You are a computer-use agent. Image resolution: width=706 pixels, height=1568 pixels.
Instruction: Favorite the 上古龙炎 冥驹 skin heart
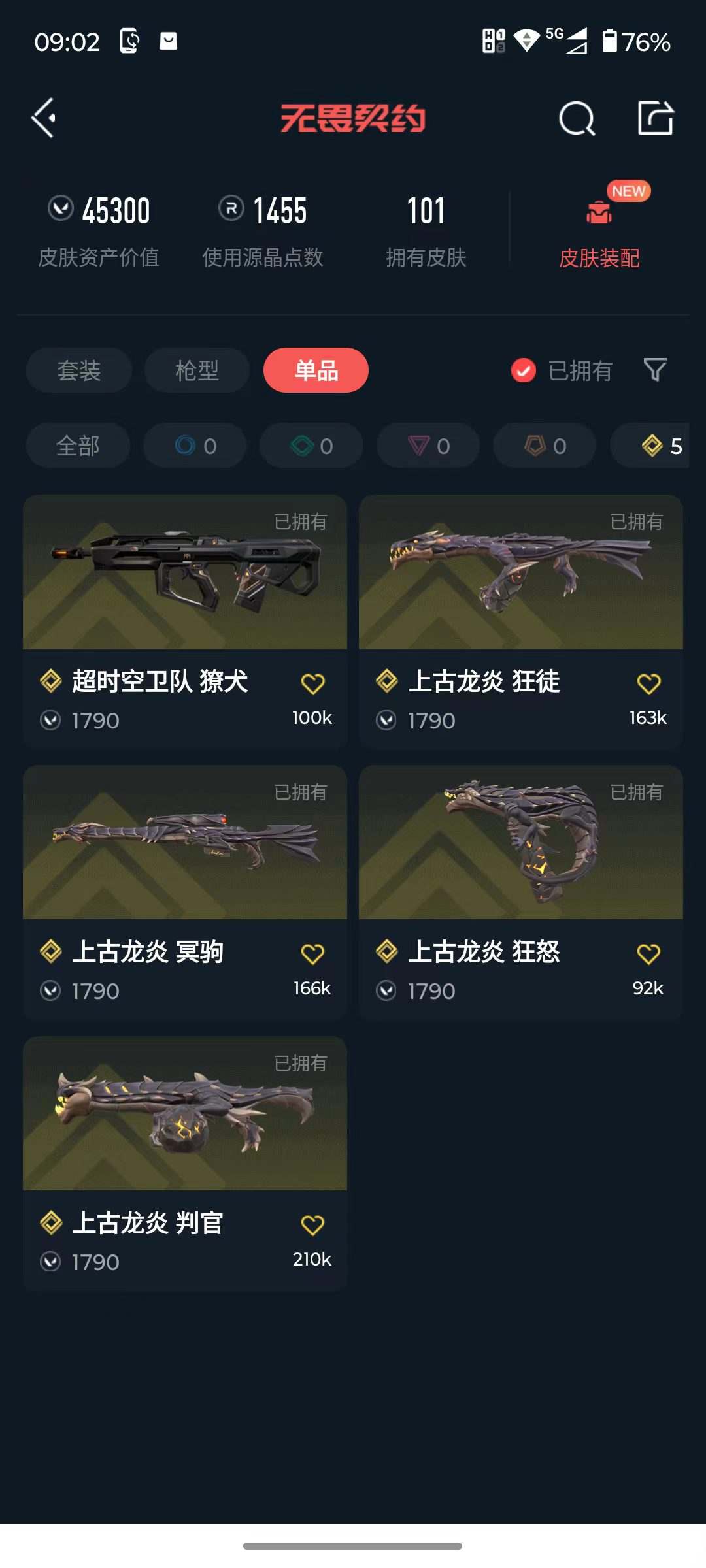[x=313, y=953]
